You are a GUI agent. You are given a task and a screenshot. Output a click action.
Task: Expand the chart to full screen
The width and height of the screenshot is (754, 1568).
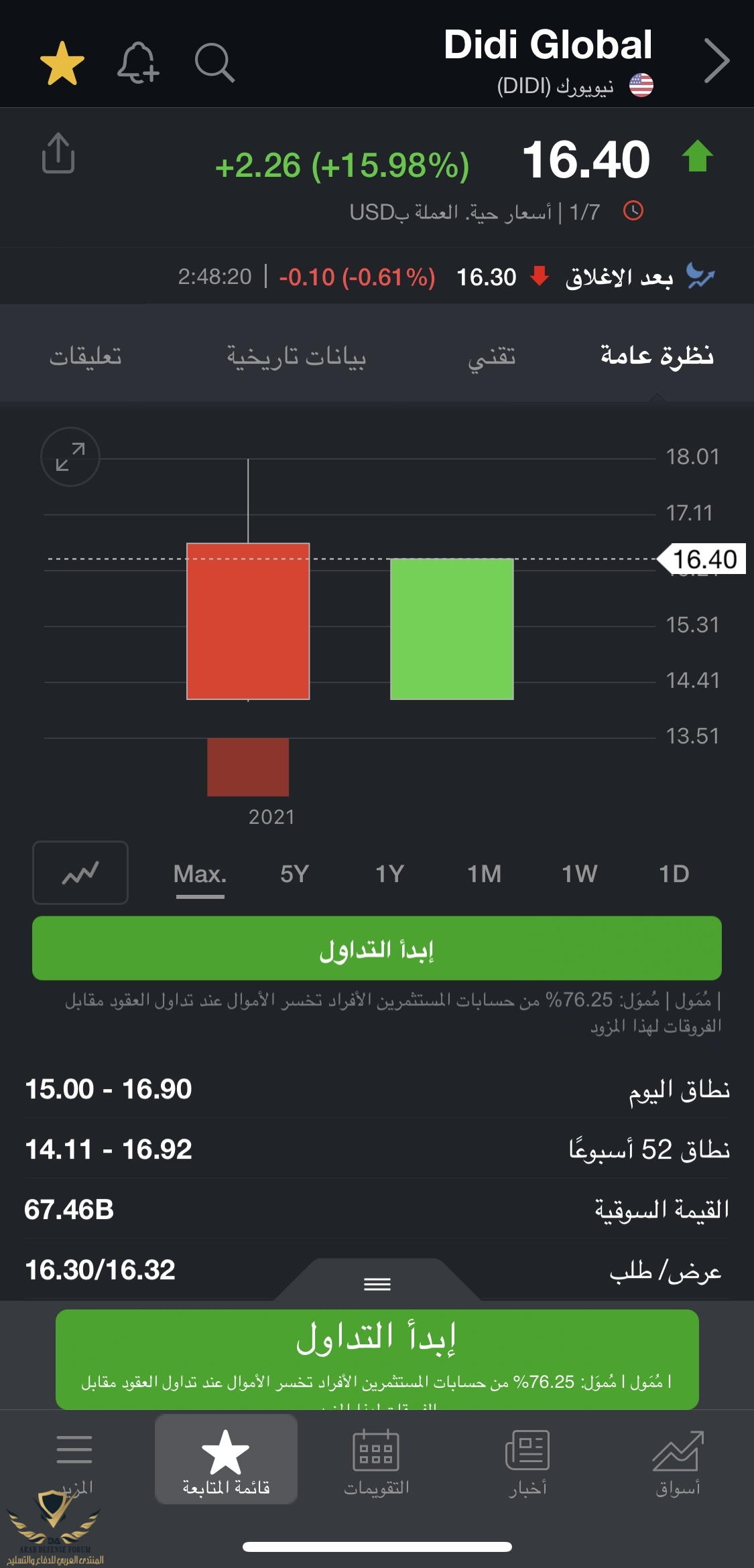(70, 457)
